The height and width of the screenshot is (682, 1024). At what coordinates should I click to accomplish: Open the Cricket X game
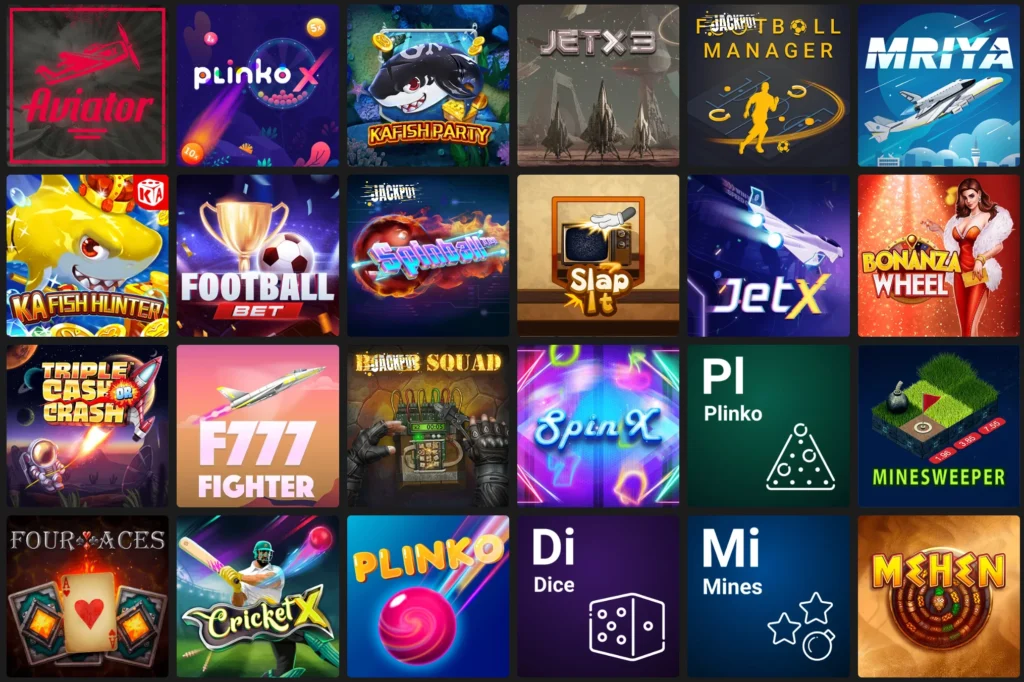pos(258,596)
